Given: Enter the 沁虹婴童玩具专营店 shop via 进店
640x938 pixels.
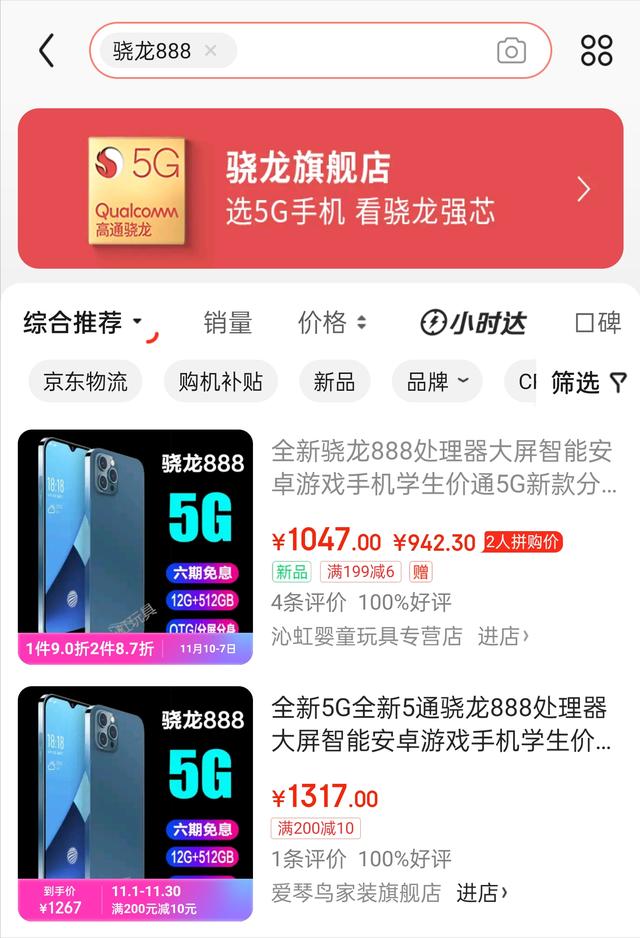Looking at the screenshot, I should click(x=503, y=635).
